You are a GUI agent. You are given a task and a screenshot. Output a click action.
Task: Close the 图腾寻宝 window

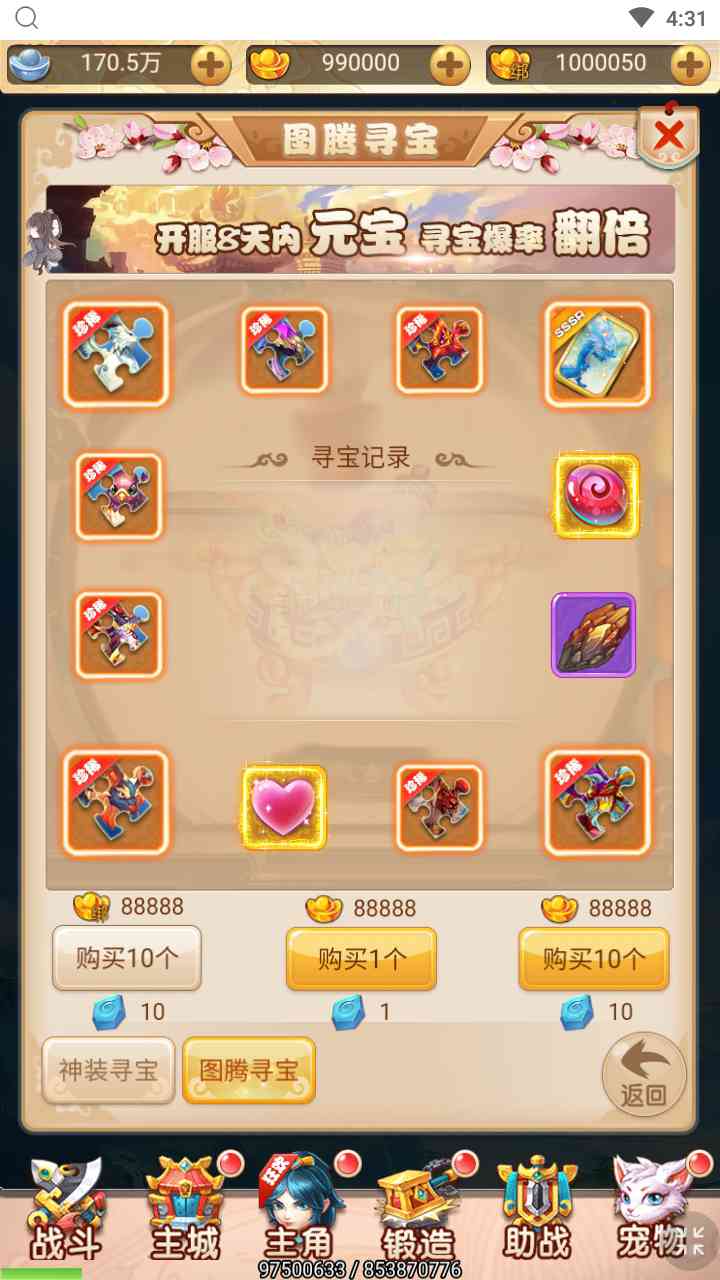(668, 135)
